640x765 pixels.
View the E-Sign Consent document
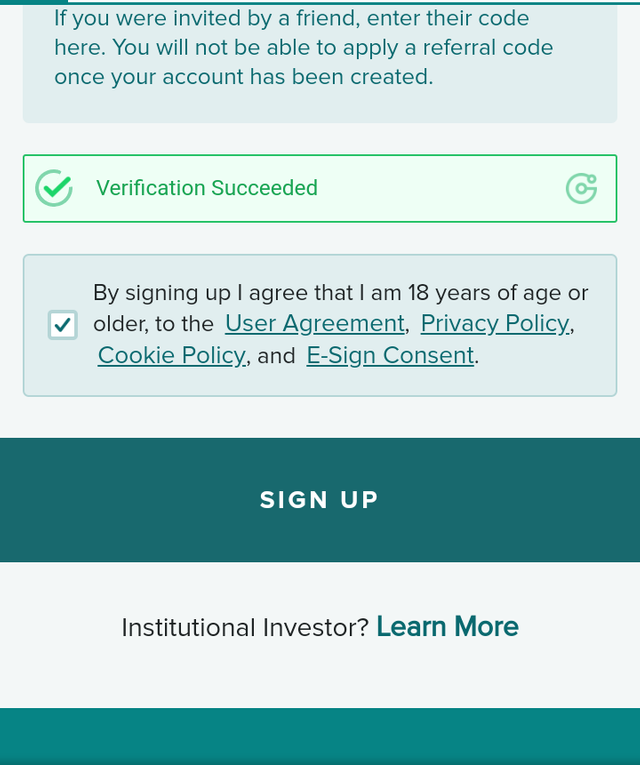coord(390,355)
